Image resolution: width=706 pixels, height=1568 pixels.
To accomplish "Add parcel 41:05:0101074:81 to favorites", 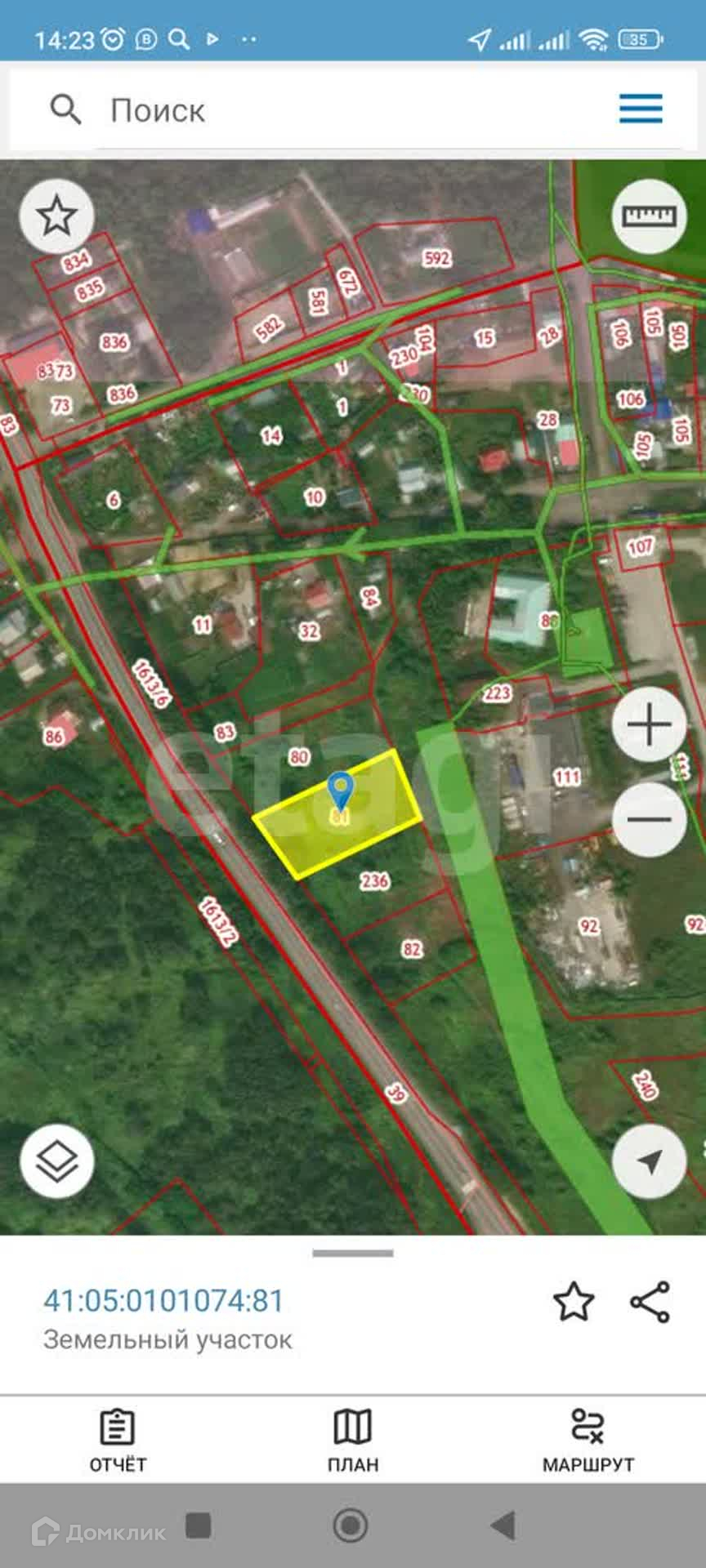I will click(574, 1302).
